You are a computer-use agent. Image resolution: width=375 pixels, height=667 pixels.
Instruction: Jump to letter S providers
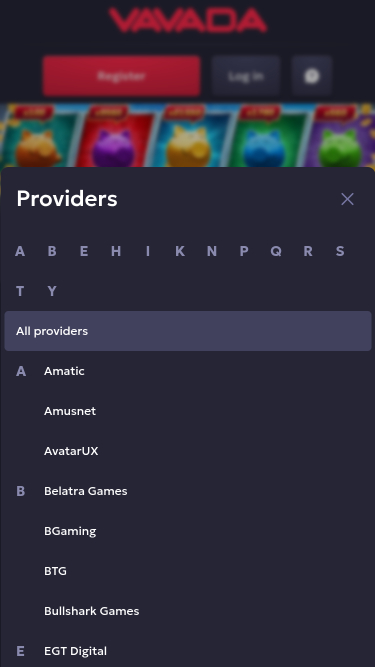(x=340, y=251)
